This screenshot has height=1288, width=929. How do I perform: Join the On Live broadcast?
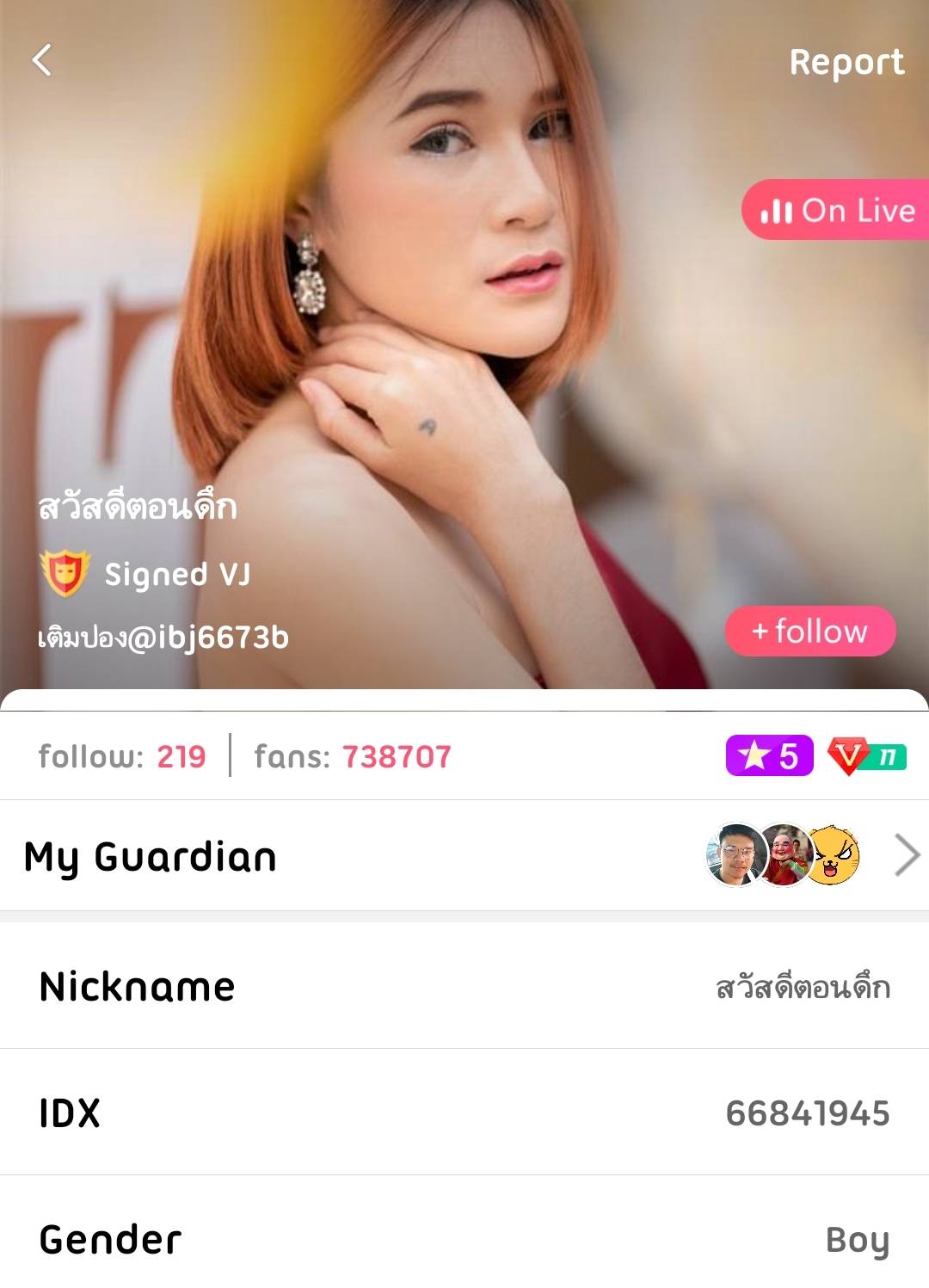click(837, 210)
